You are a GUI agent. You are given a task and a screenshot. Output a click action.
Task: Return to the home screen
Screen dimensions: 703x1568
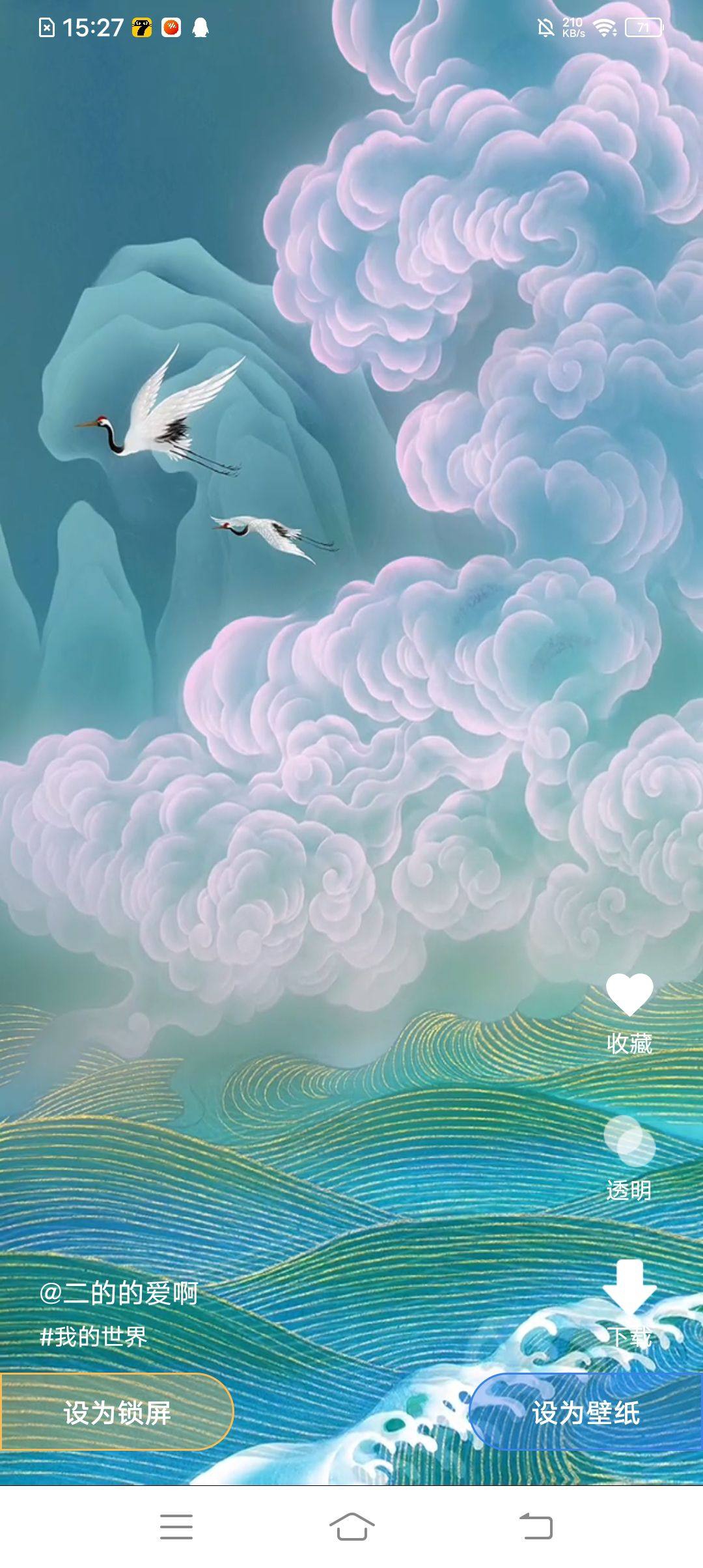[x=351, y=1526]
